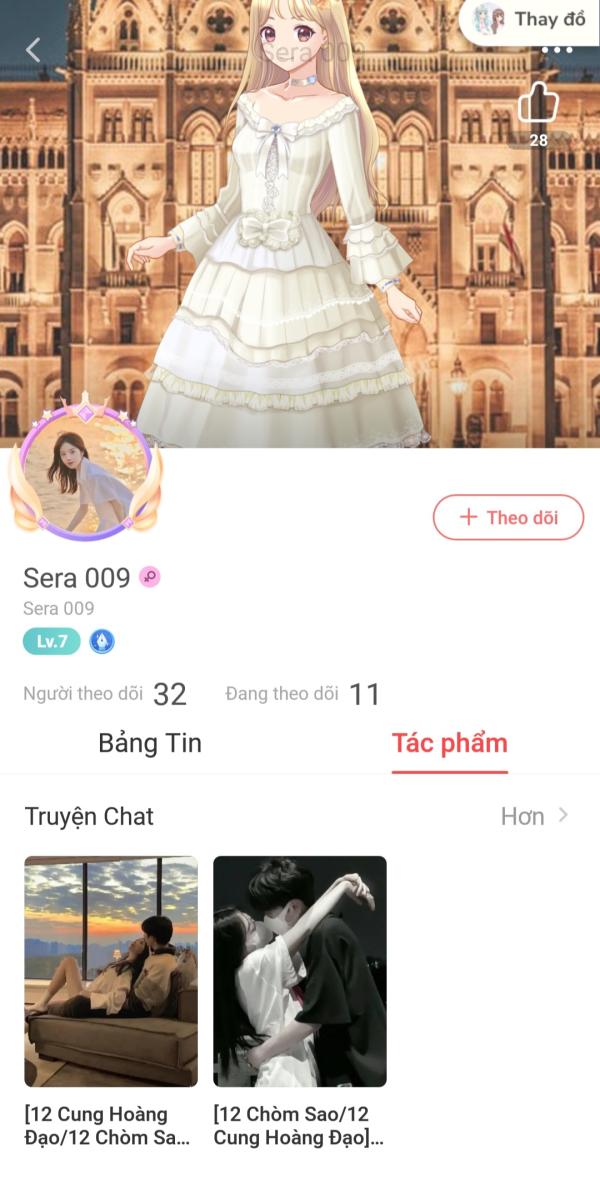Select the Tác phẩm tab

(x=450, y=743)
